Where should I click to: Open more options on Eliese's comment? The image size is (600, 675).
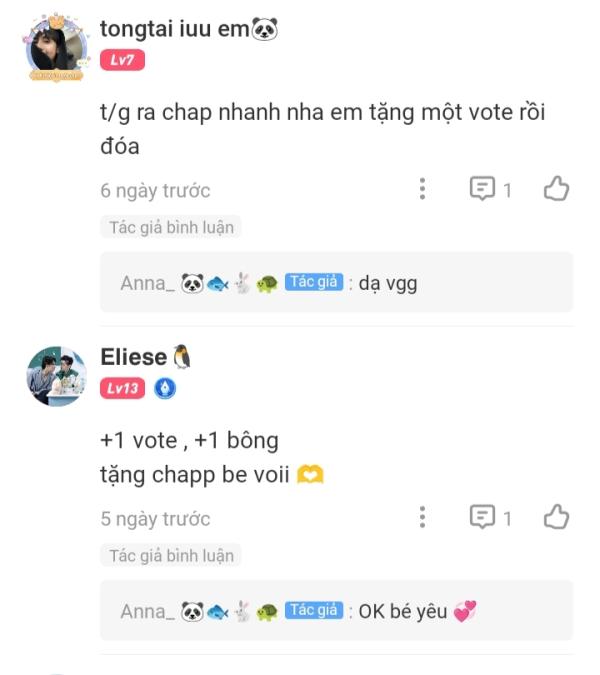tap(423, 517)
